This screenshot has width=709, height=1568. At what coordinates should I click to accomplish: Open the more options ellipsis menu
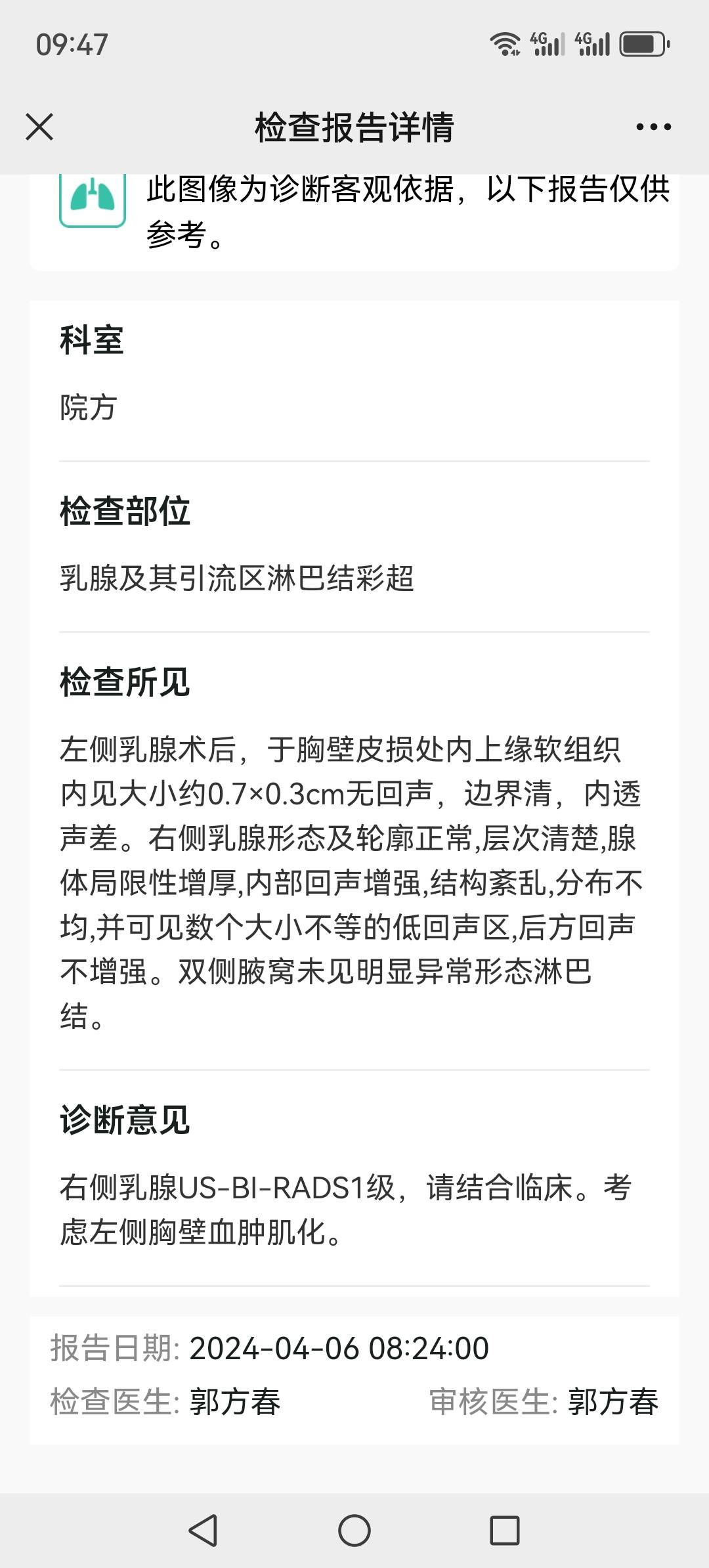pyautogui.click(x=652, y=126)
